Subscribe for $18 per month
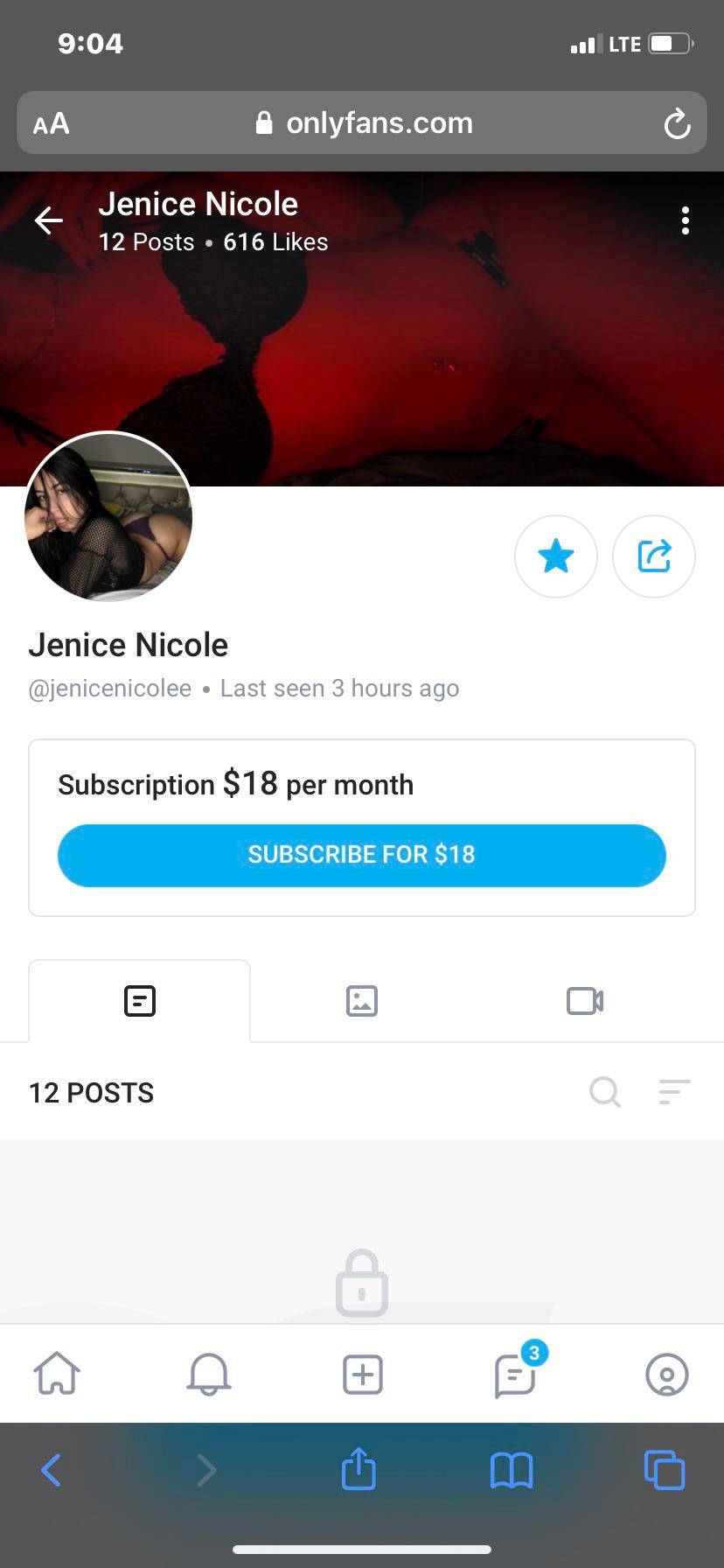This screenshot has height=1568, width=724. (362, 855)
